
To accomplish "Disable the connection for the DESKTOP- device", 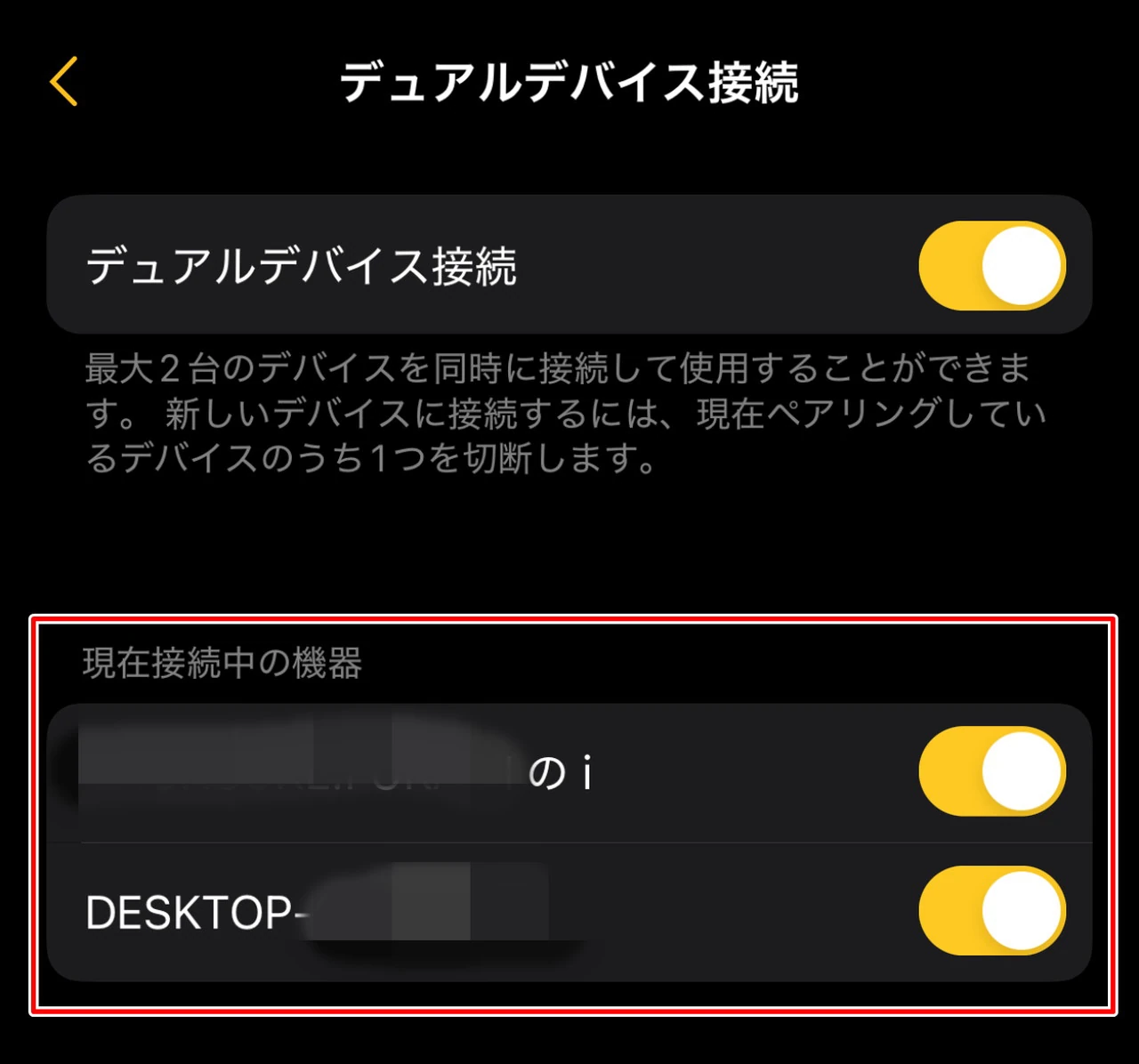I will [991, 911].
